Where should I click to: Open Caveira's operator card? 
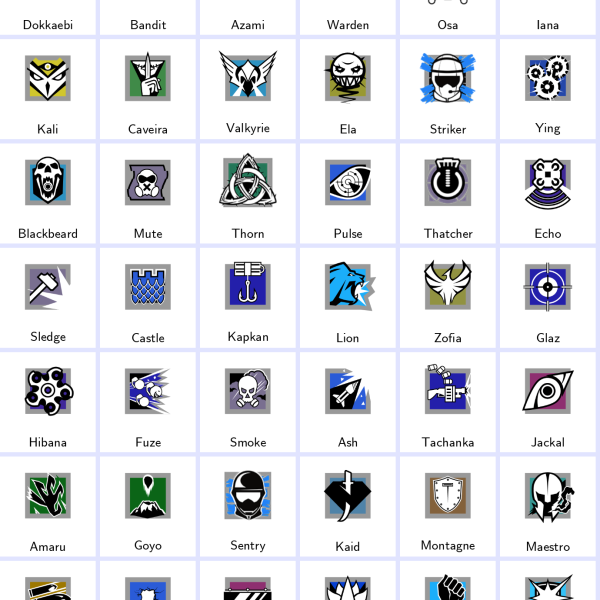click(x=148, y=80)
